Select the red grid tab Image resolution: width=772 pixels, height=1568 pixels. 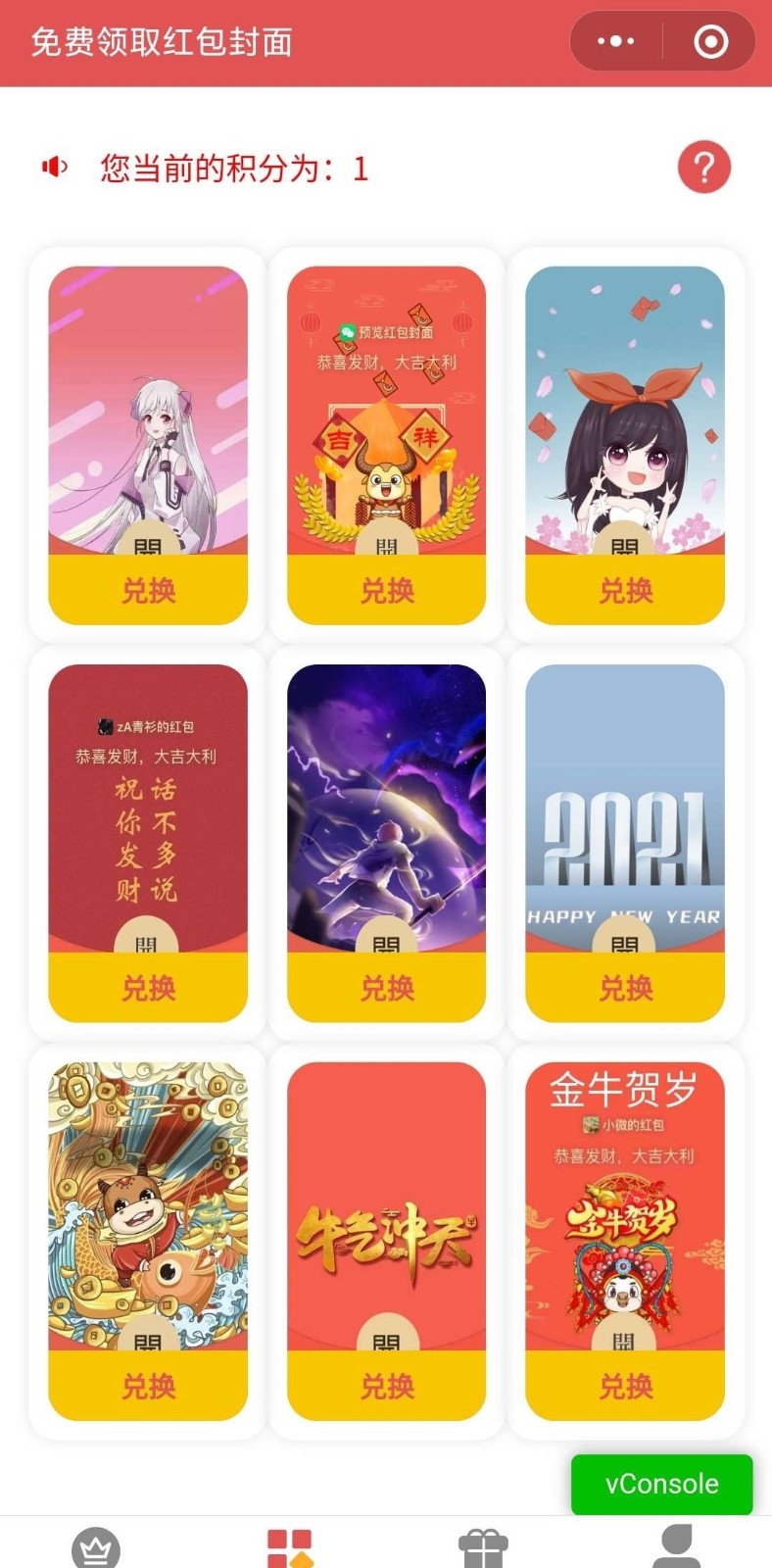(290, 1546)
